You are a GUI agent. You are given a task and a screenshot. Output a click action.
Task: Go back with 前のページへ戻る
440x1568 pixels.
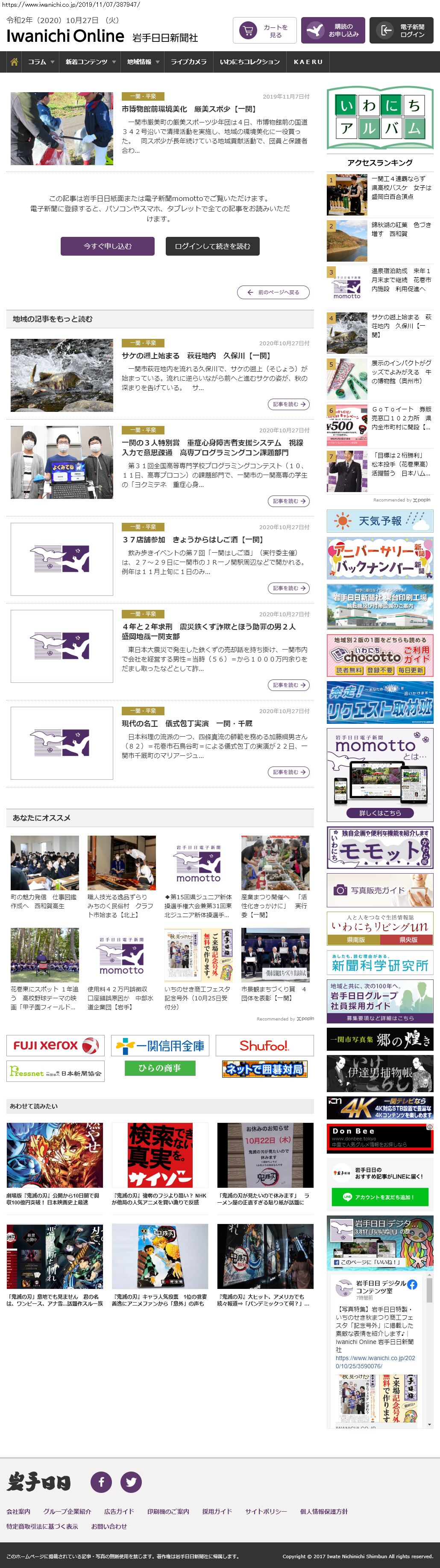click(274, 292)
